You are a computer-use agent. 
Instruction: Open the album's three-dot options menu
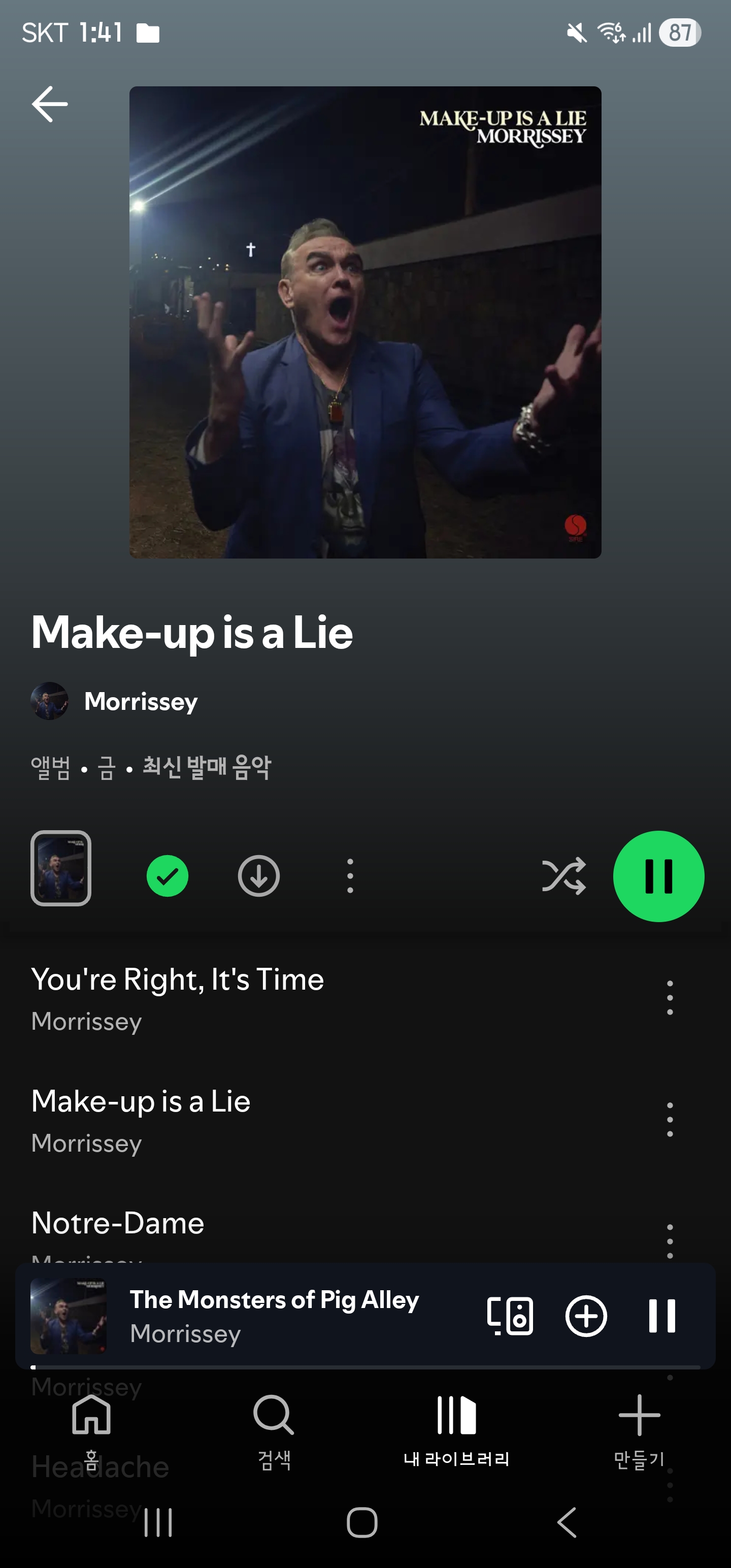[x=350, y=876]
